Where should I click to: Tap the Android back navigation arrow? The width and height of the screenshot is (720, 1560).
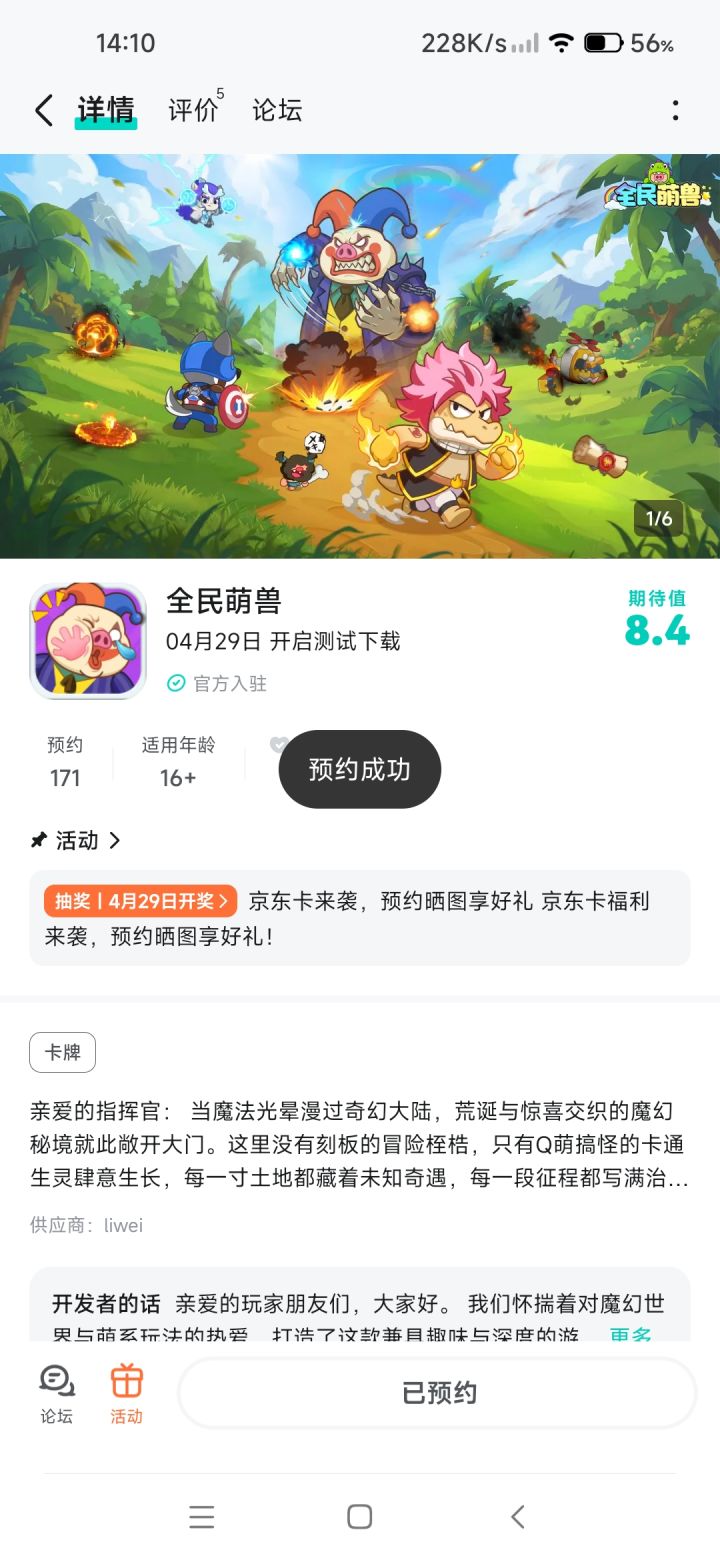[516, 1517]
